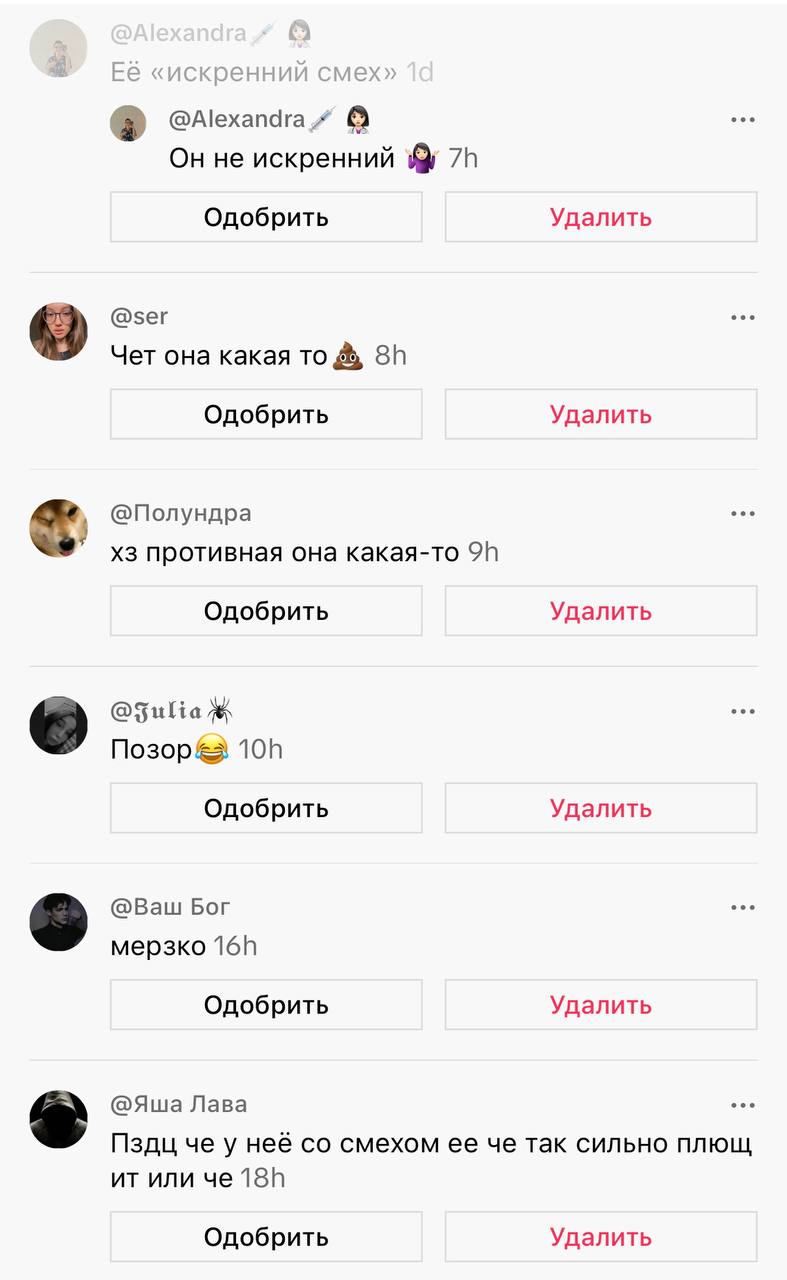The width and height of the screenshot is (787, 1280).
Task: Delete Alexandra's reply "Он не искренний"
Action: pos(601,217)
